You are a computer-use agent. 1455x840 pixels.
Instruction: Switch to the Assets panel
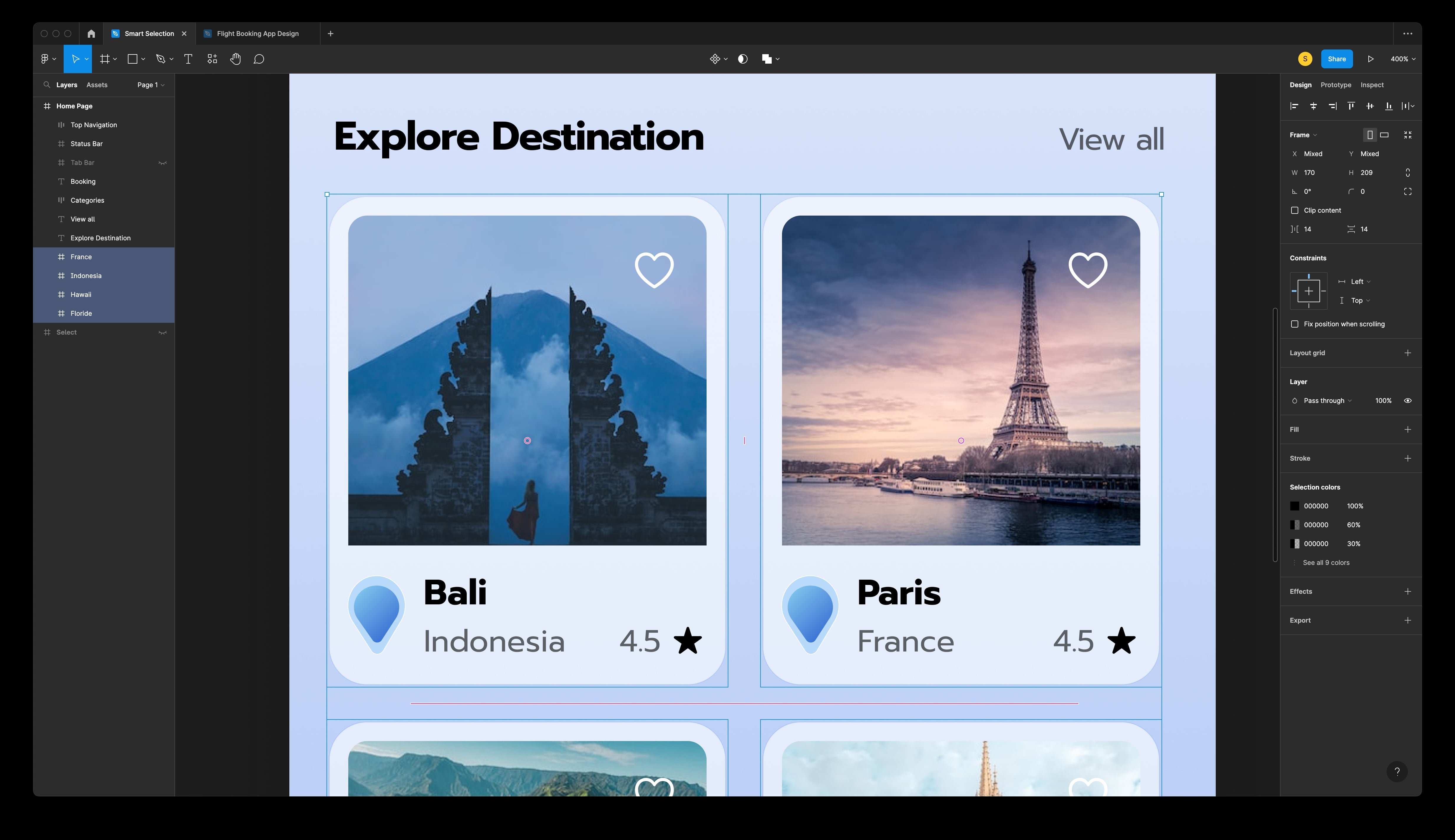tap(97, 85)
